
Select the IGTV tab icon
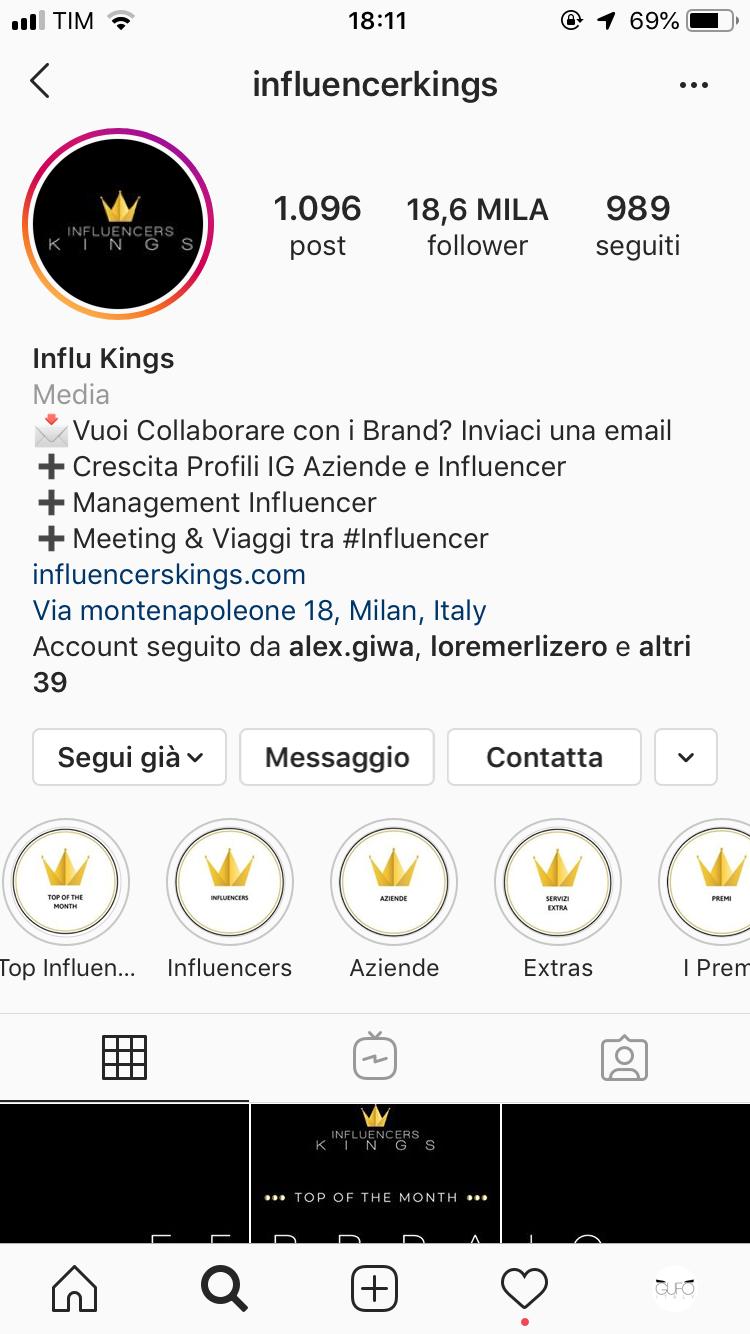[x=374, y=1056]
